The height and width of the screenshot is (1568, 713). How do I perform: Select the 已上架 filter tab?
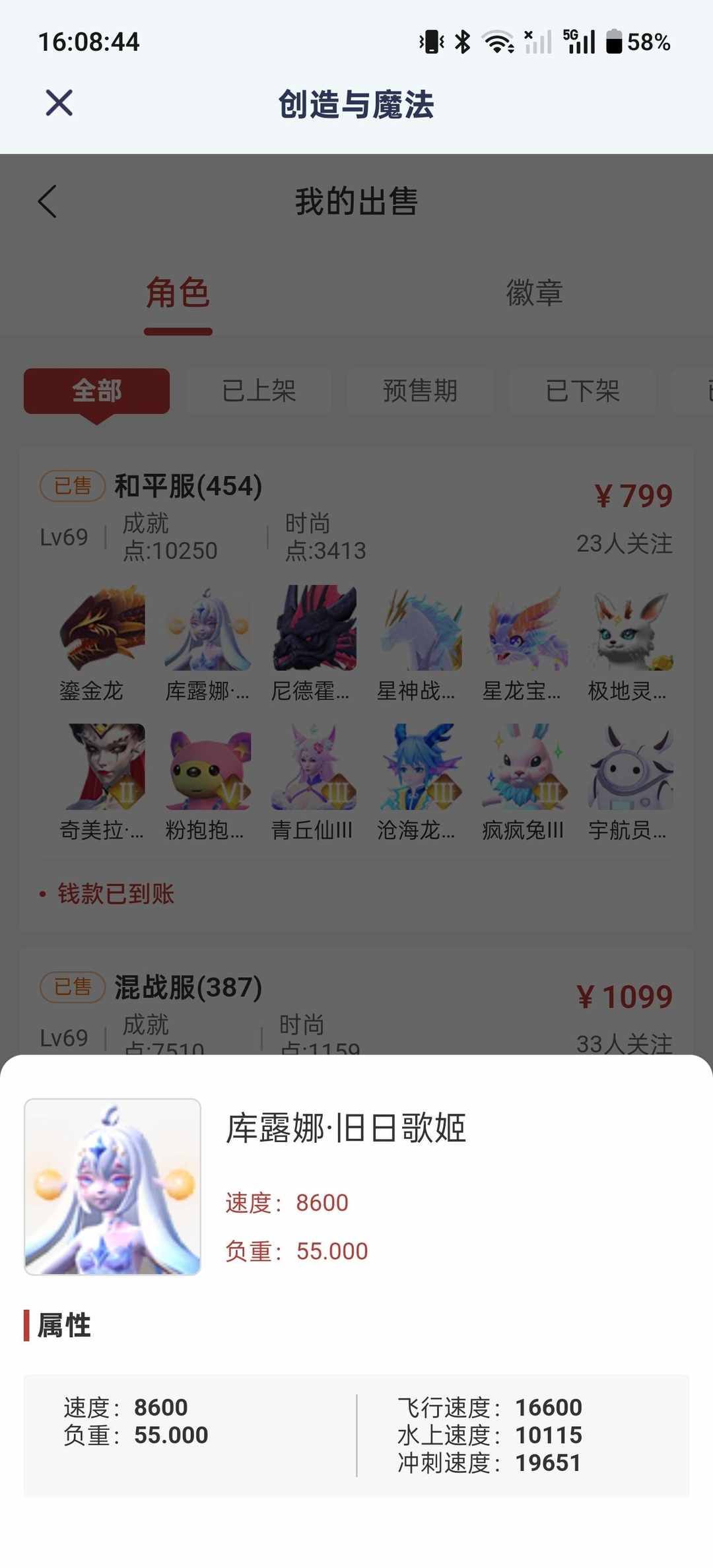[259, 391]
